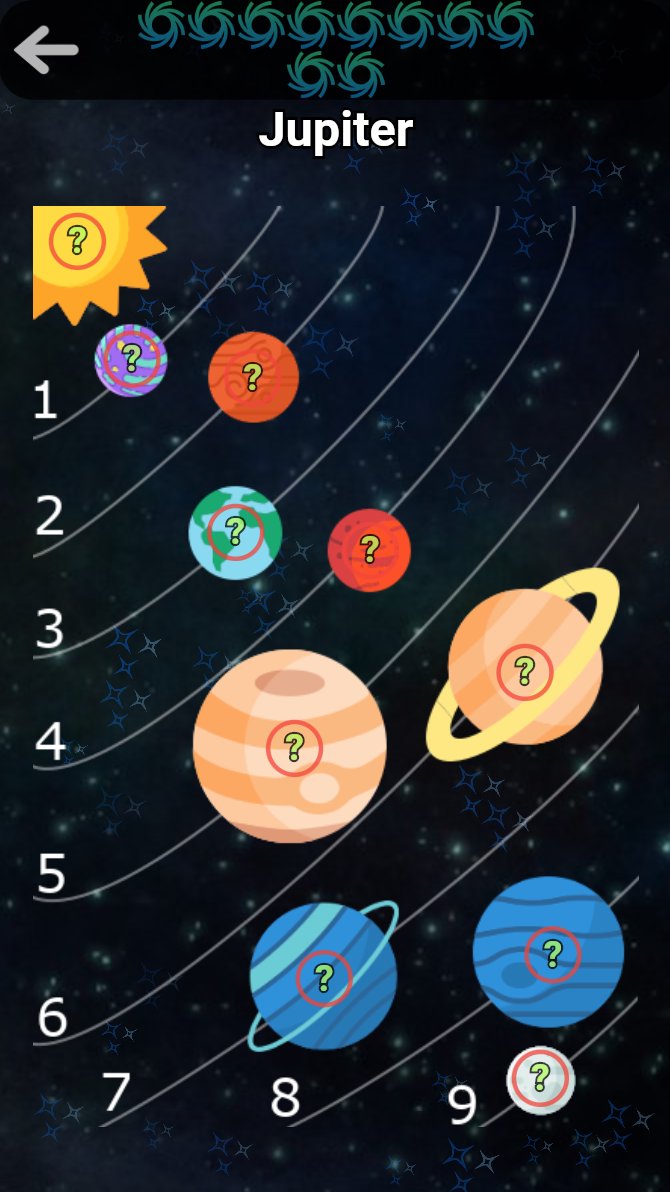
Task: Go back using the arrow icon
Action: (46, 50)
